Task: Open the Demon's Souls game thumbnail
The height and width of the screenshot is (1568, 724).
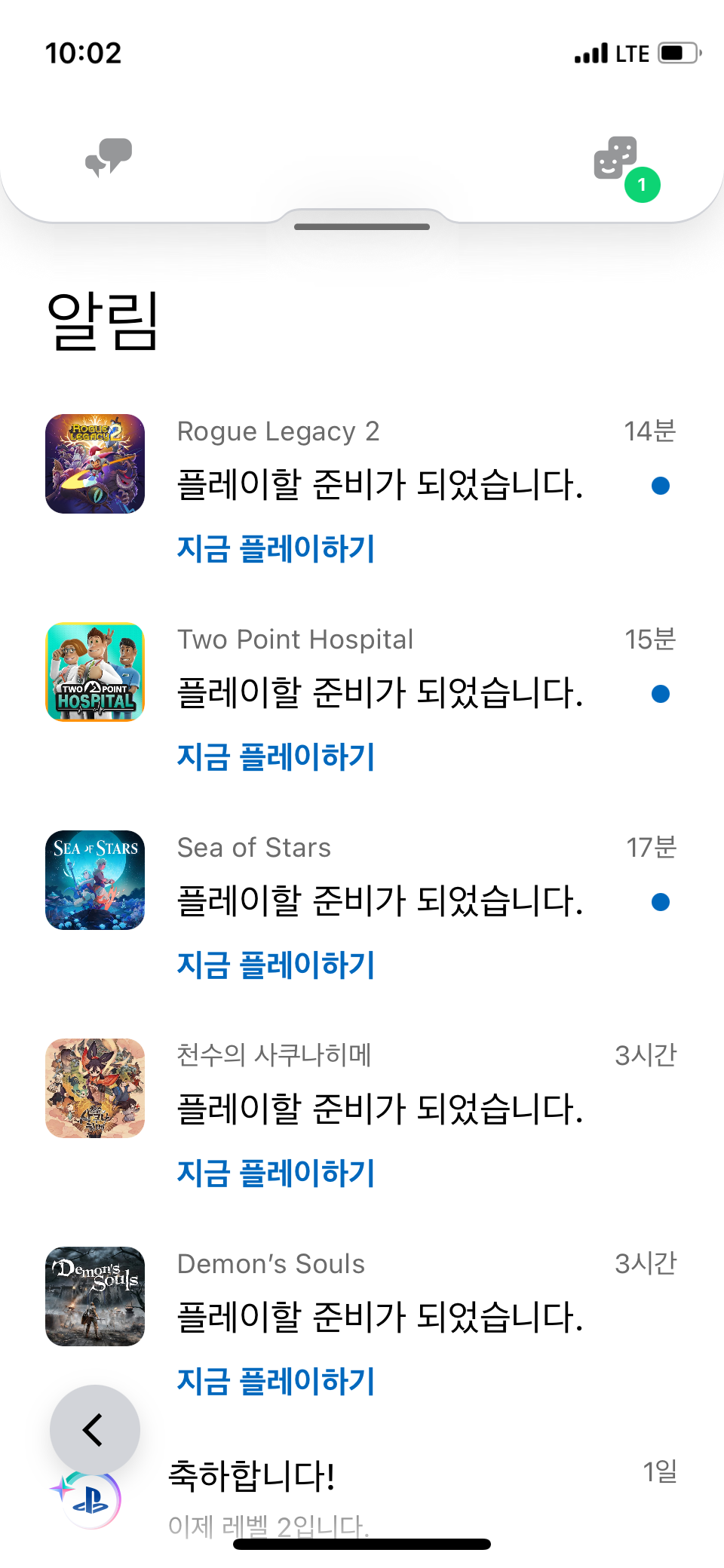Action: click(x=95, y=1296)
